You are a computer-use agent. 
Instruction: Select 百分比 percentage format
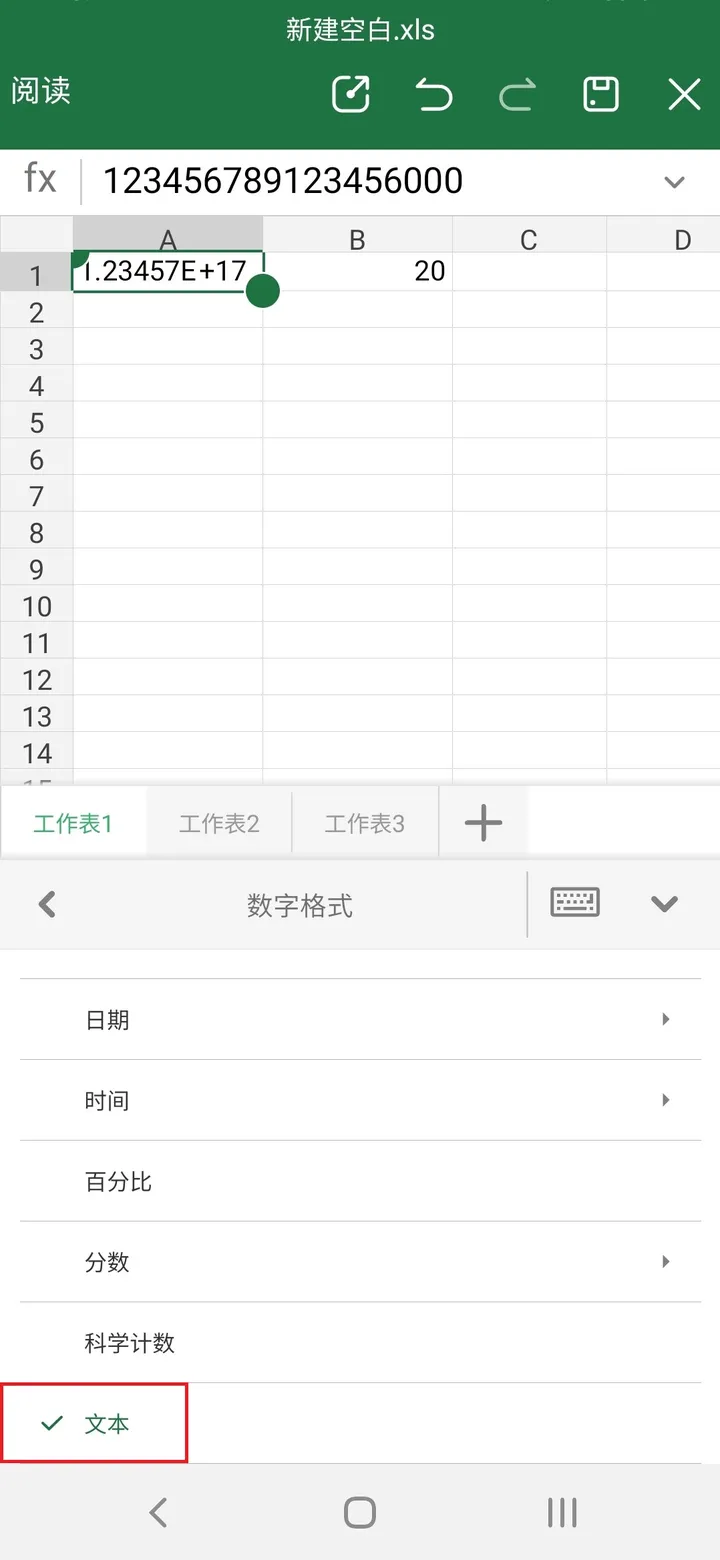(360, 1182)
